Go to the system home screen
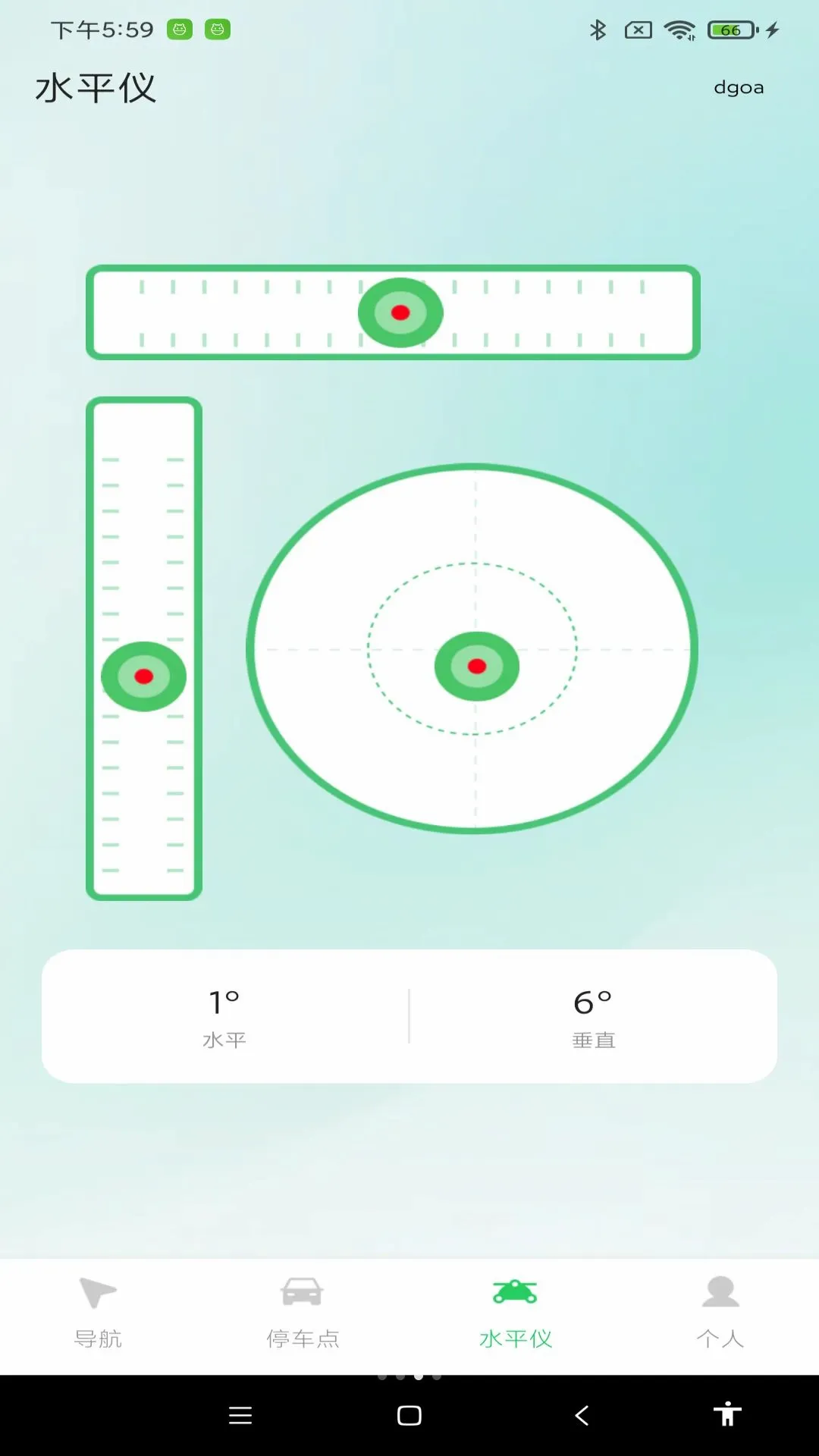Image resolution: width=819 pixels, height=1456 pixels. coord(409,1415)
